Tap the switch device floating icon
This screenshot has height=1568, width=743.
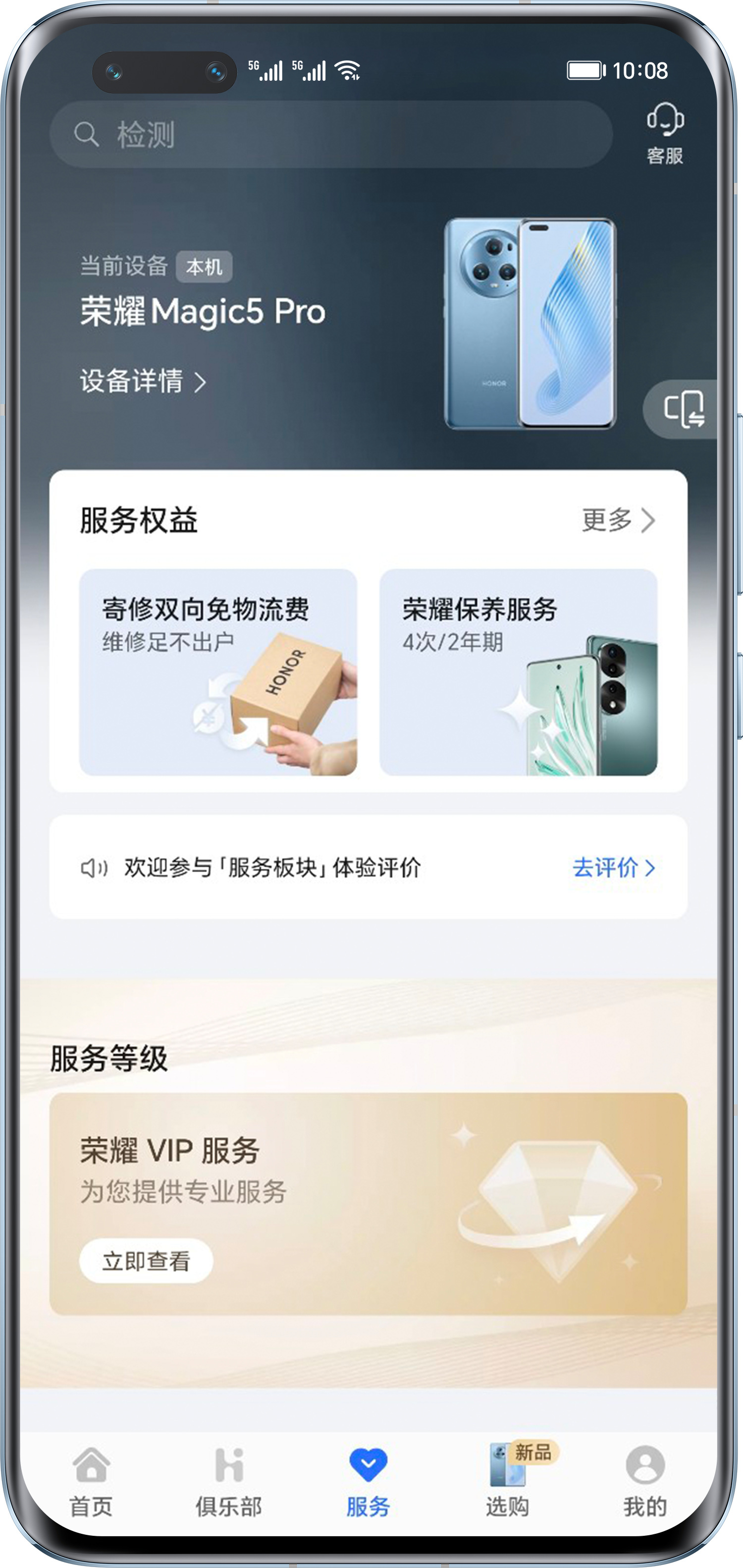pyautogui.click(x=684, y=408)
